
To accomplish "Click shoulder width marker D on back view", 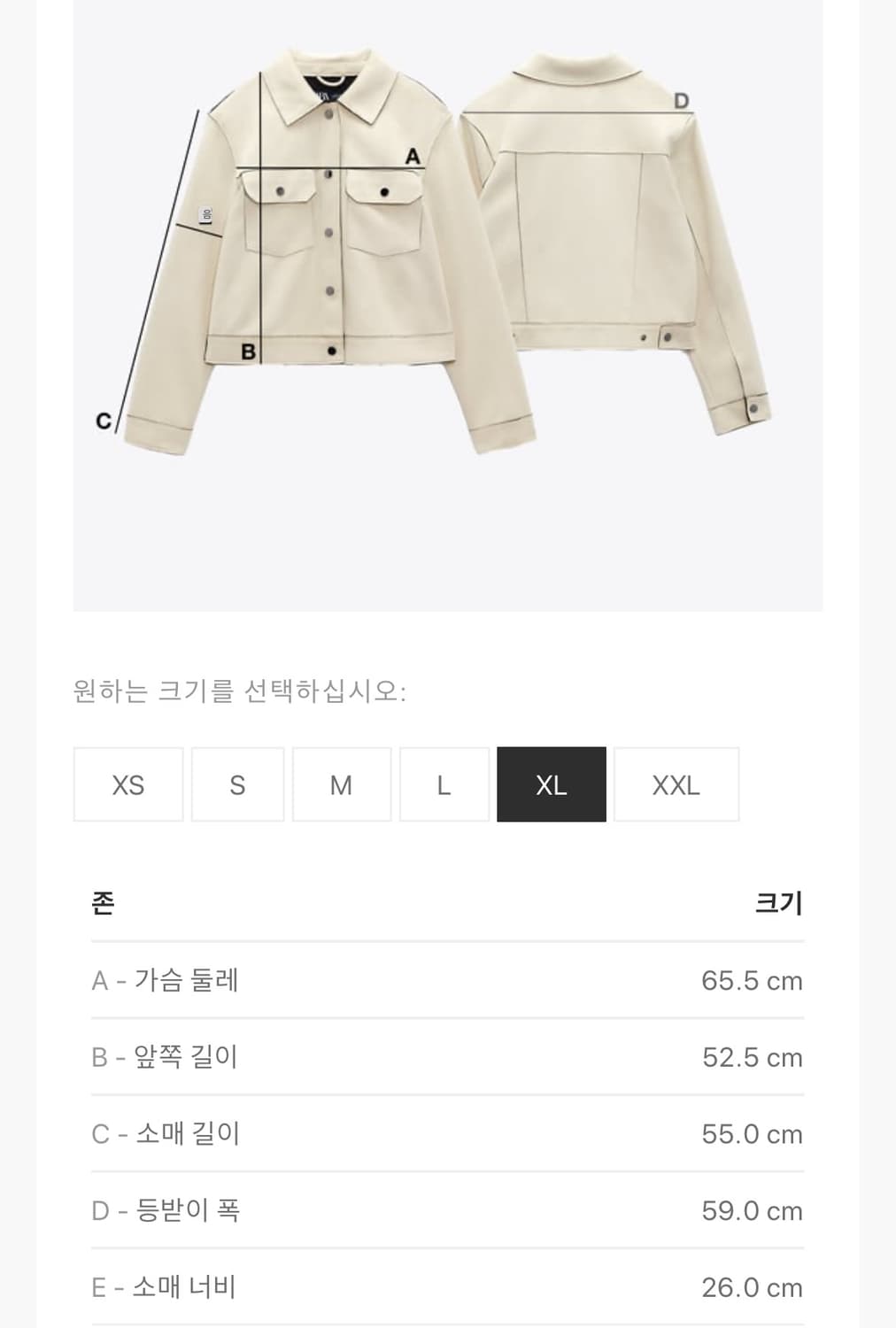I will click(x=680, y=102).
